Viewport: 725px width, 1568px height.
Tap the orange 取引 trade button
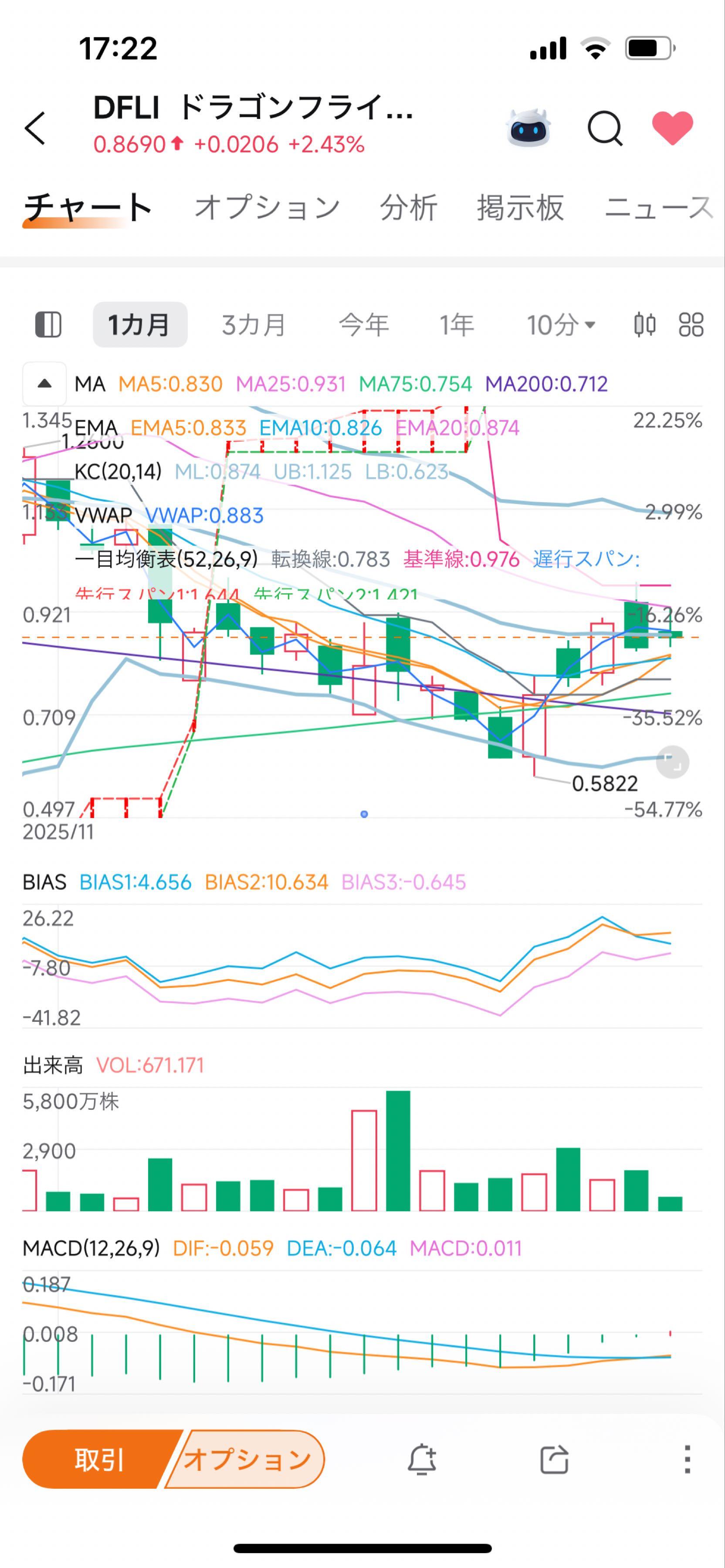point(99,1459)
